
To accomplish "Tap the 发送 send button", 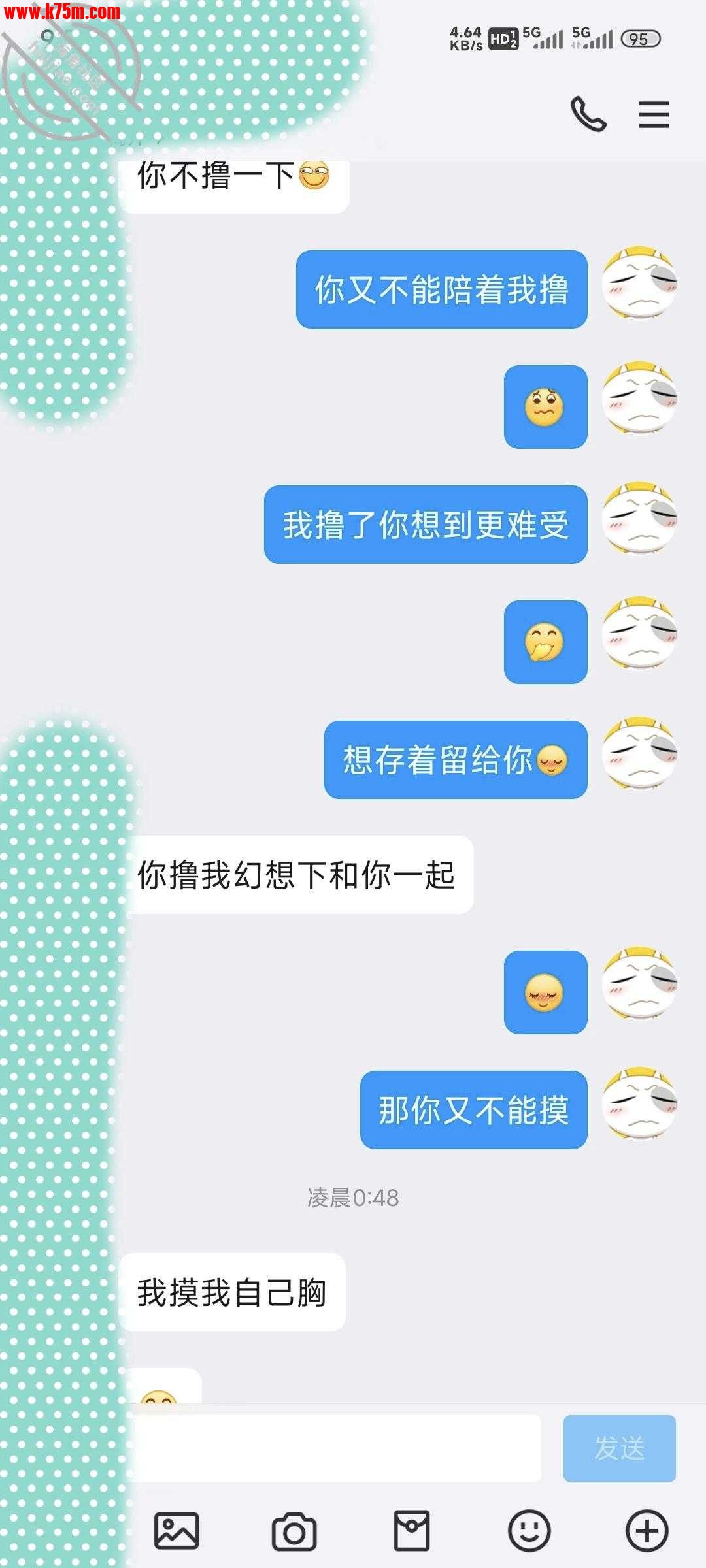I will [x=619, y=1448].
